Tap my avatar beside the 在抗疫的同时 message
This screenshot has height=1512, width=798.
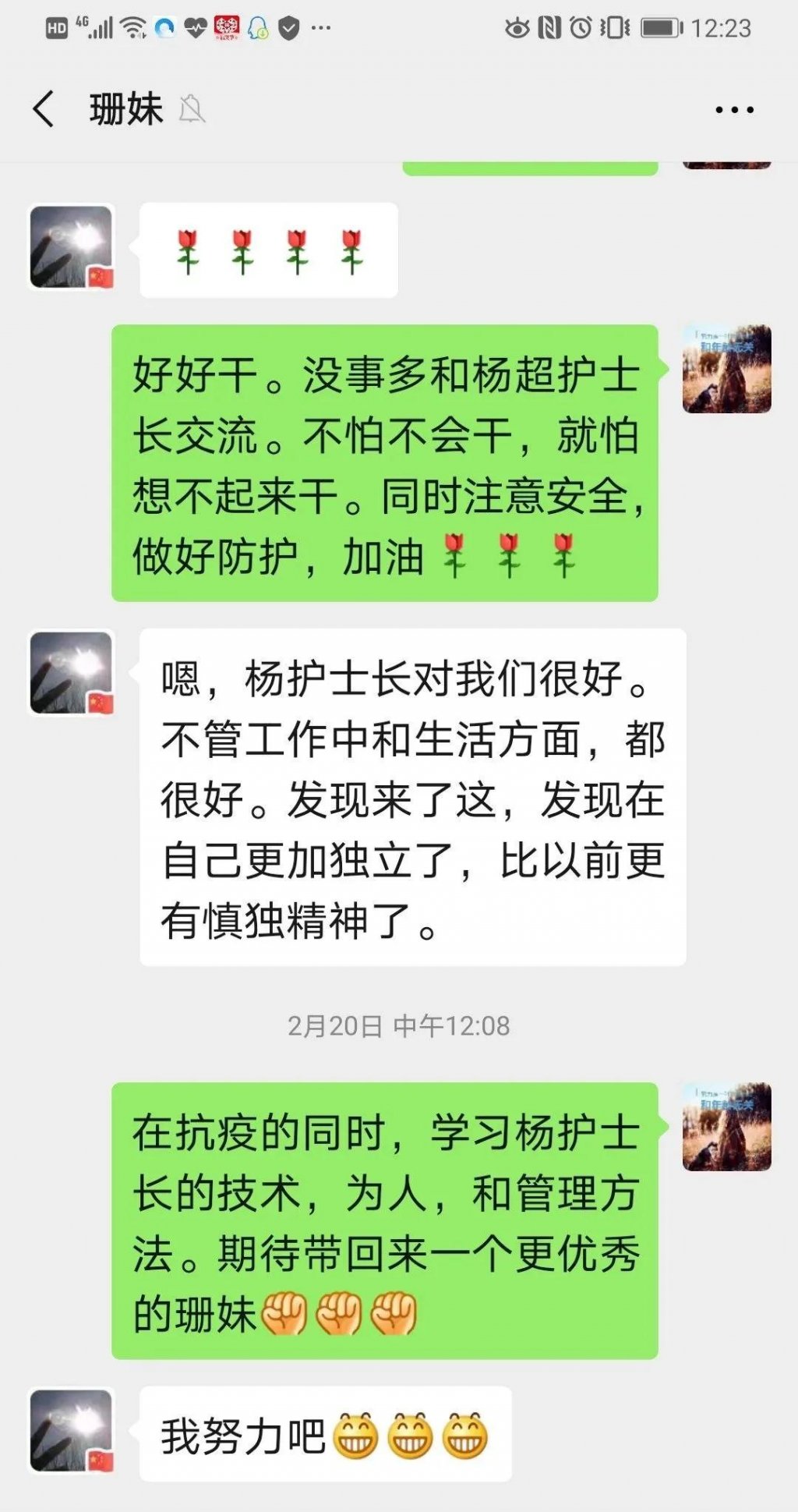(x=726, y=1127)
